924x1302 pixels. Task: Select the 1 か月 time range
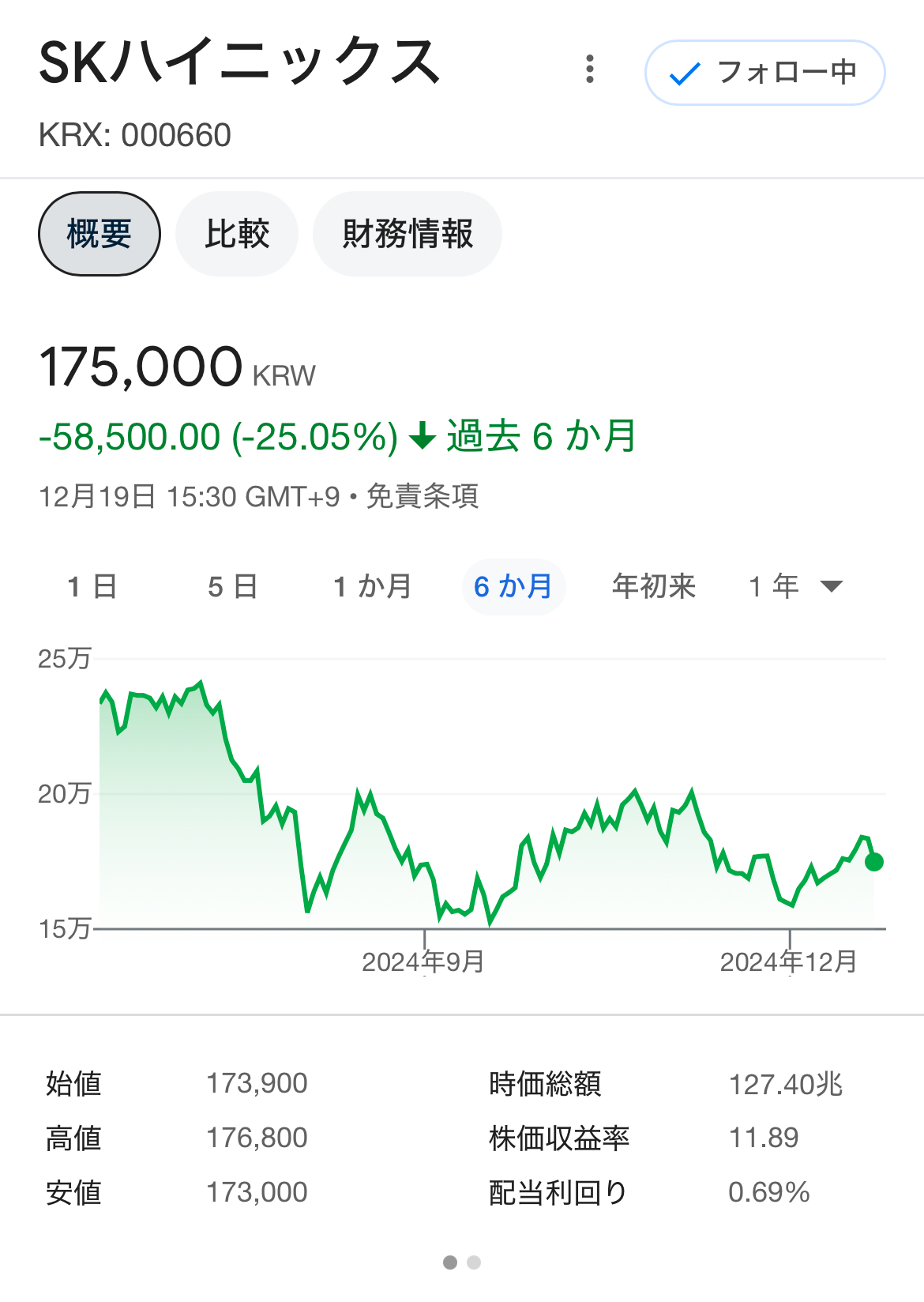[372, 586]
